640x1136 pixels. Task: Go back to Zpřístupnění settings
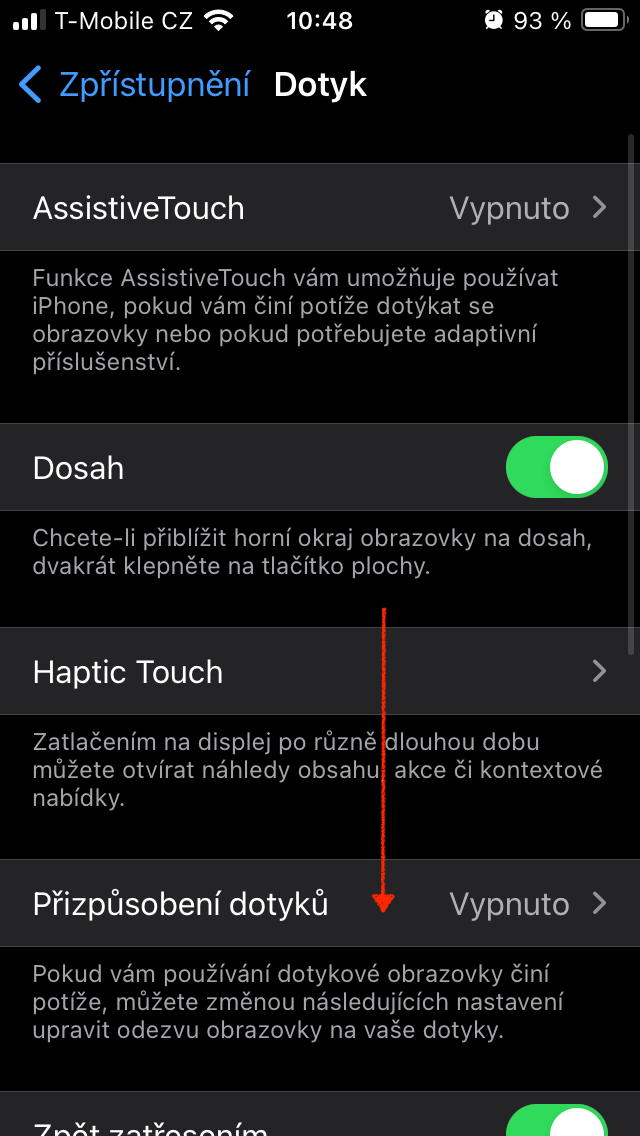coord(135,85)
